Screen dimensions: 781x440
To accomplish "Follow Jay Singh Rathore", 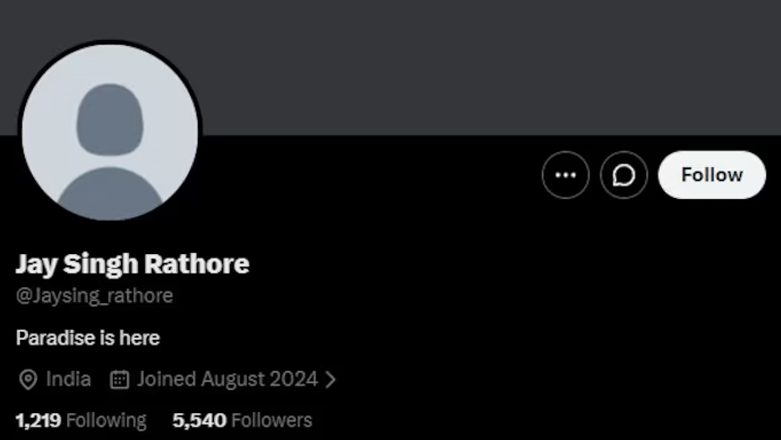I will point(712,175).
